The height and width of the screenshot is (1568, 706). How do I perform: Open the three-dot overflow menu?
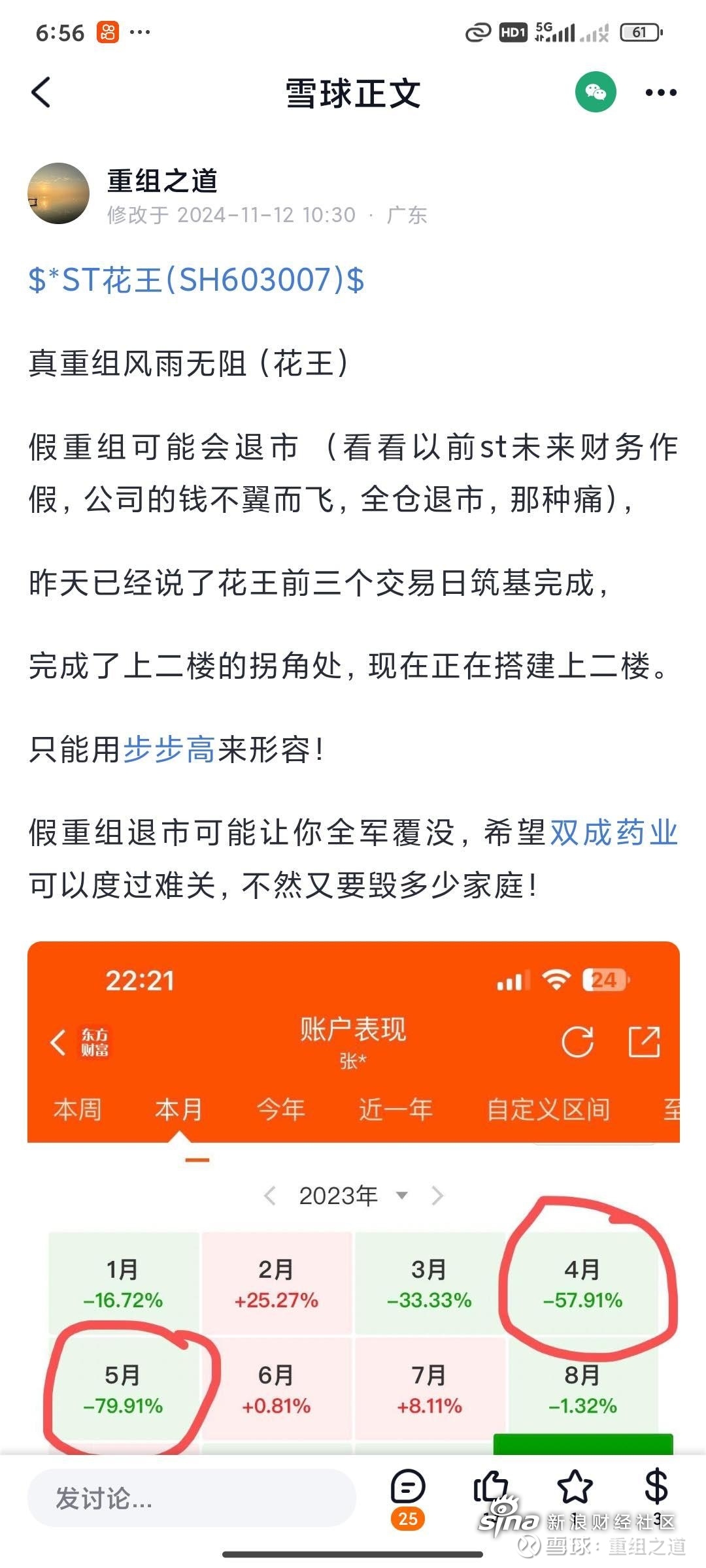(x=660, y=93)
